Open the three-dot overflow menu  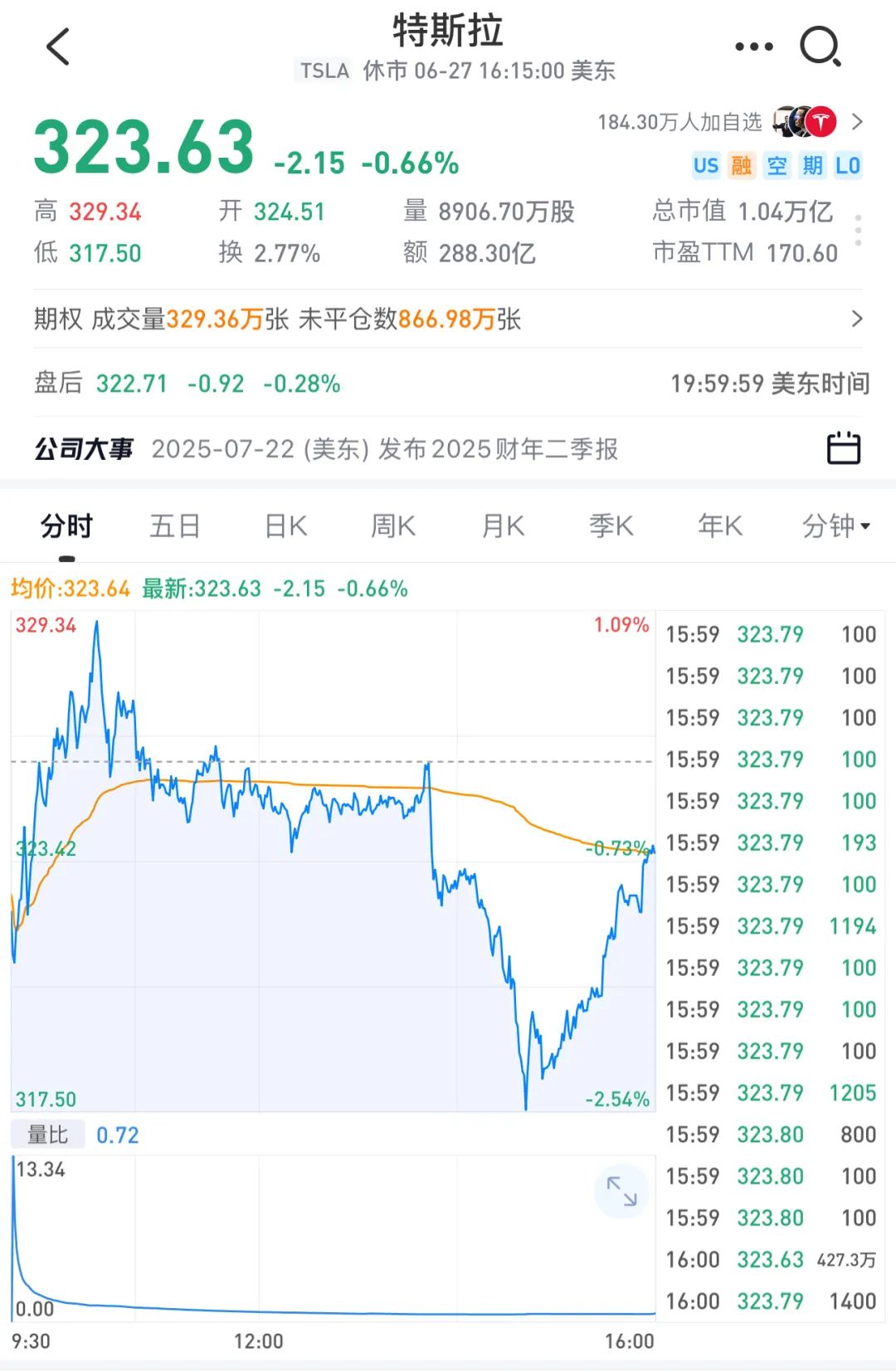pos(753,46)
